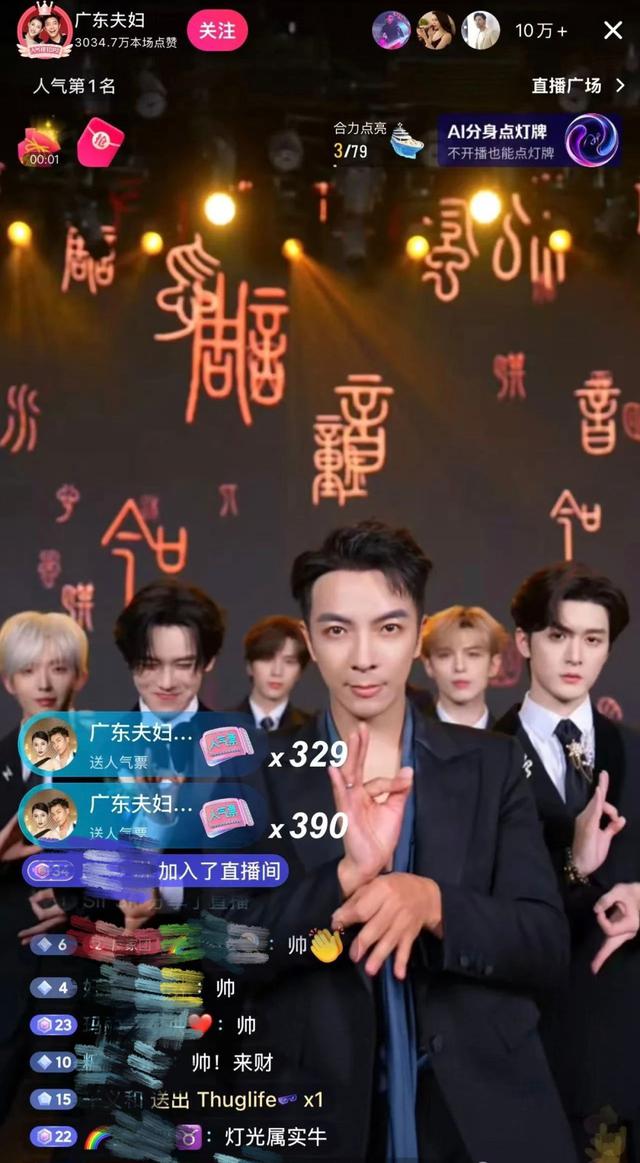The image size is (640, 1163).
Task: Open 直播广场 live plaza
Action: point(577,86)
